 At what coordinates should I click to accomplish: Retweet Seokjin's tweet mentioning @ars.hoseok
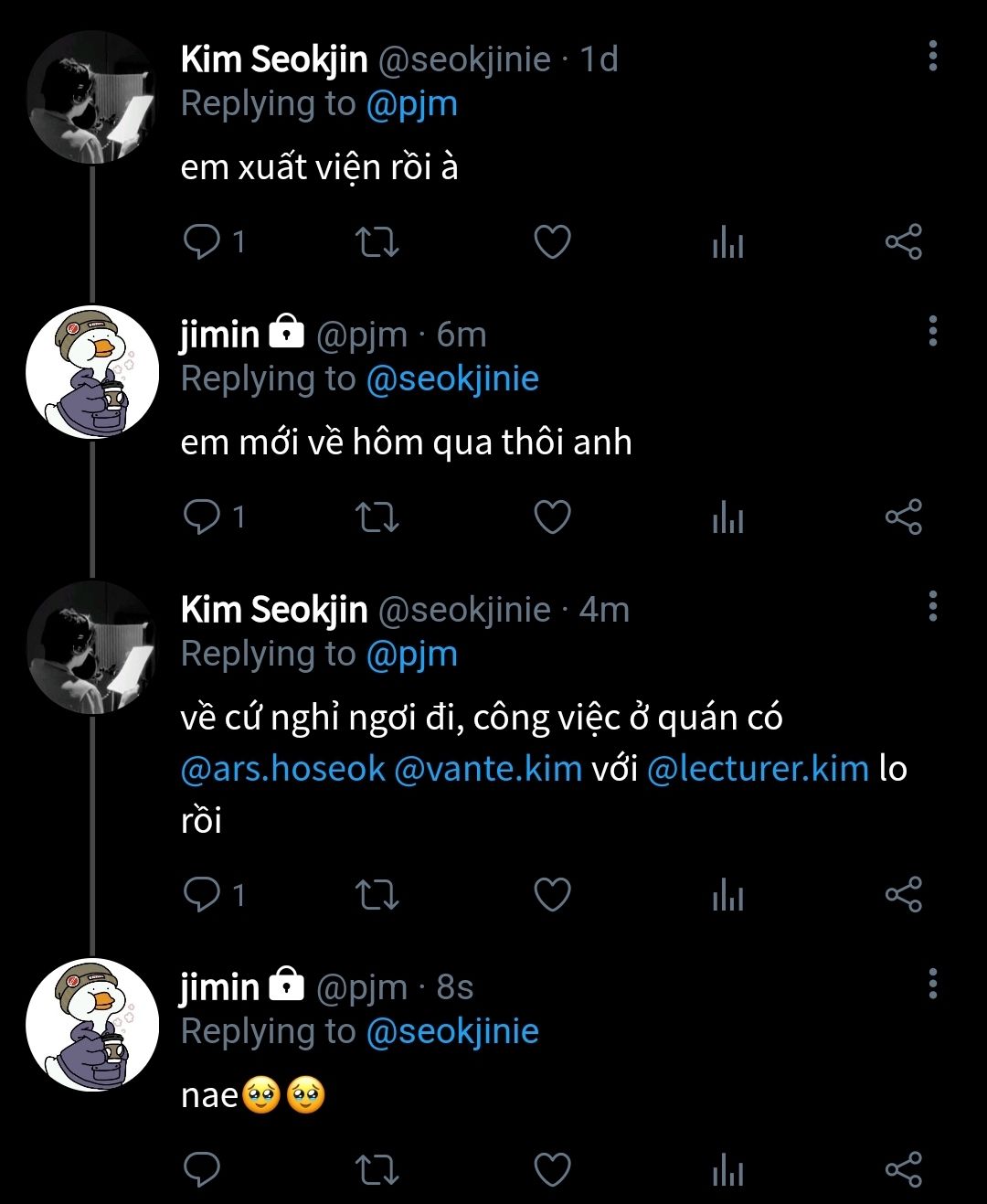377,894
